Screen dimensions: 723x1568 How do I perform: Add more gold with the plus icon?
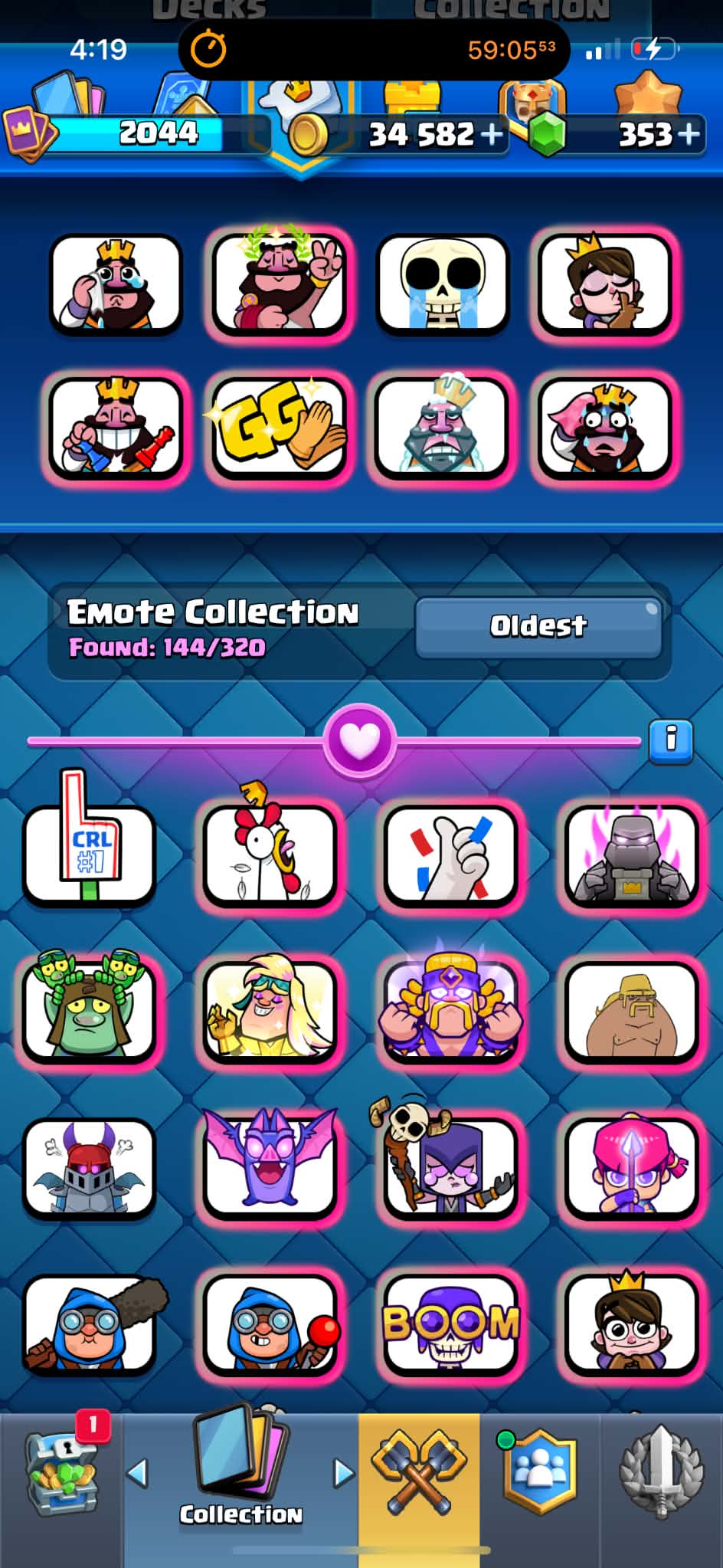(x=492, y=135)
